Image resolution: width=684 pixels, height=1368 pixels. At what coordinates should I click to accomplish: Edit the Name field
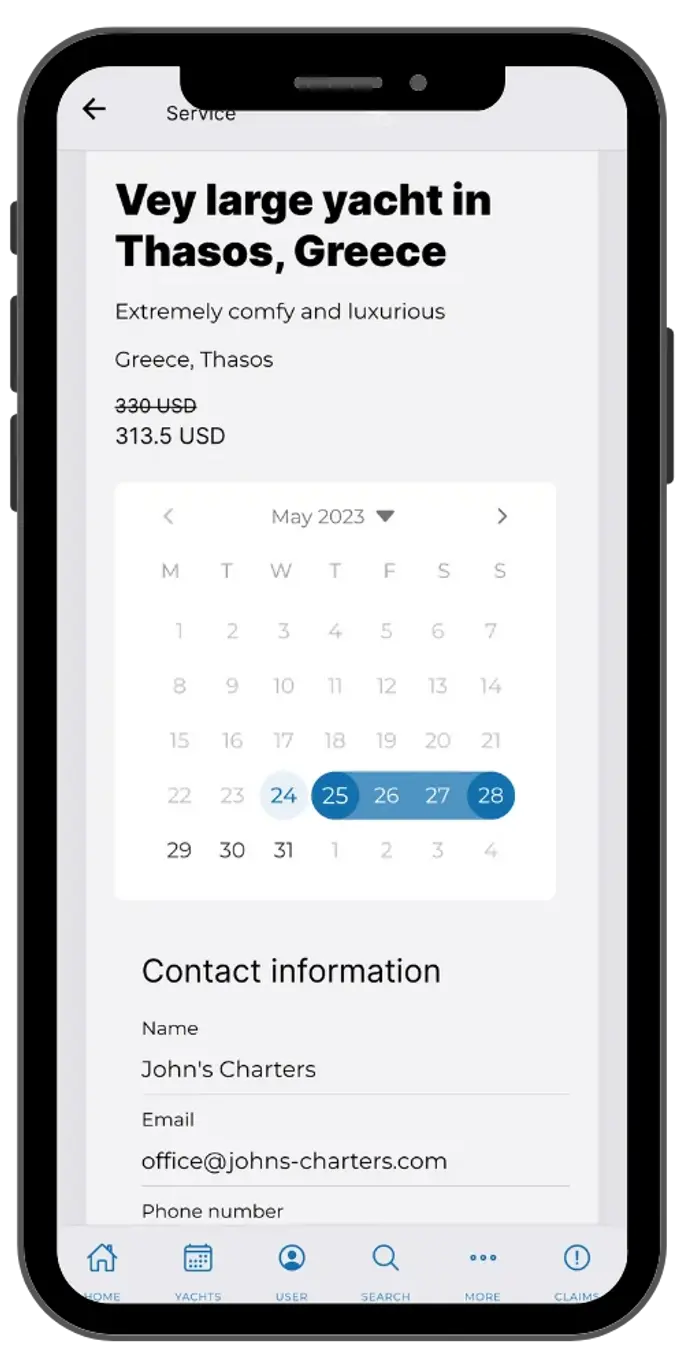pos(355,1069)
